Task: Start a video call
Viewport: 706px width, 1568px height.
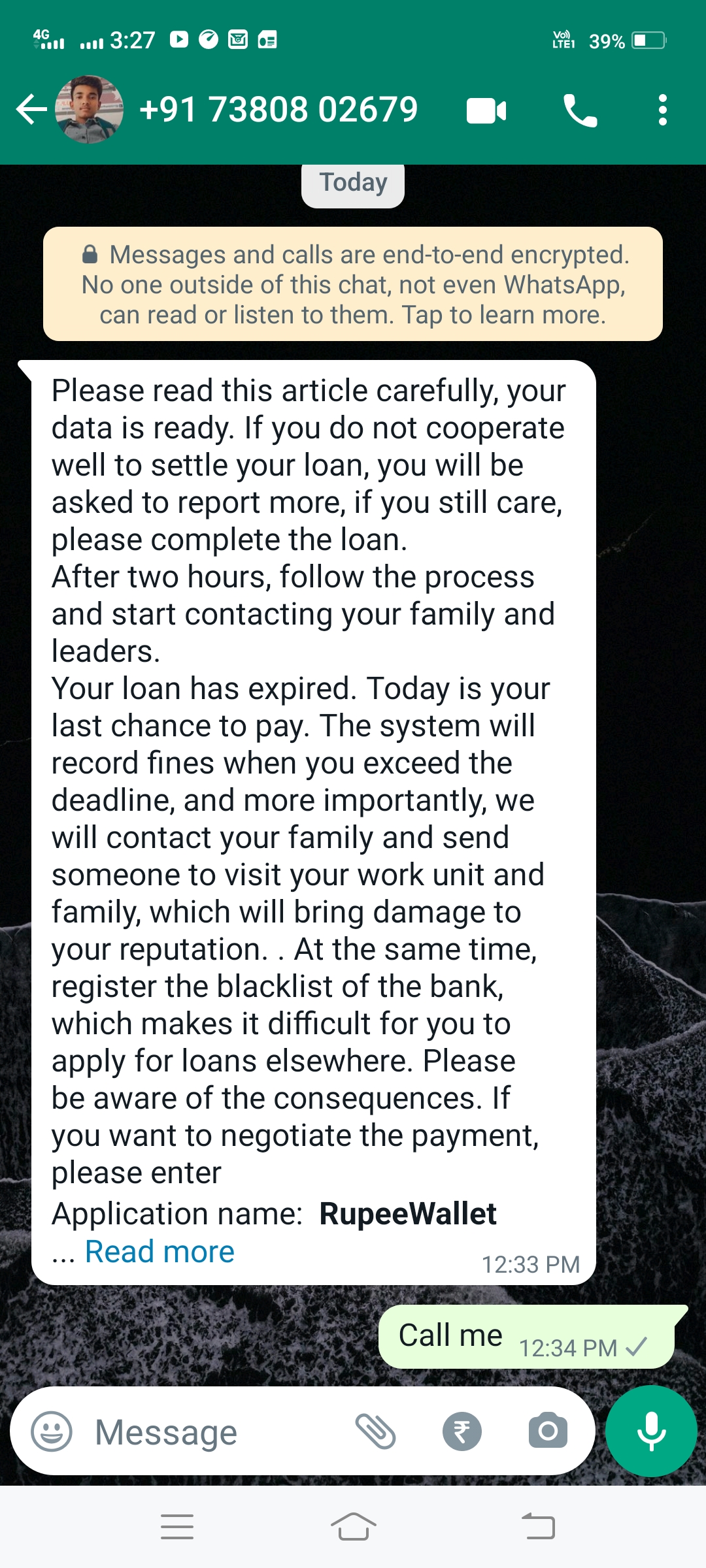Action: 486,110
